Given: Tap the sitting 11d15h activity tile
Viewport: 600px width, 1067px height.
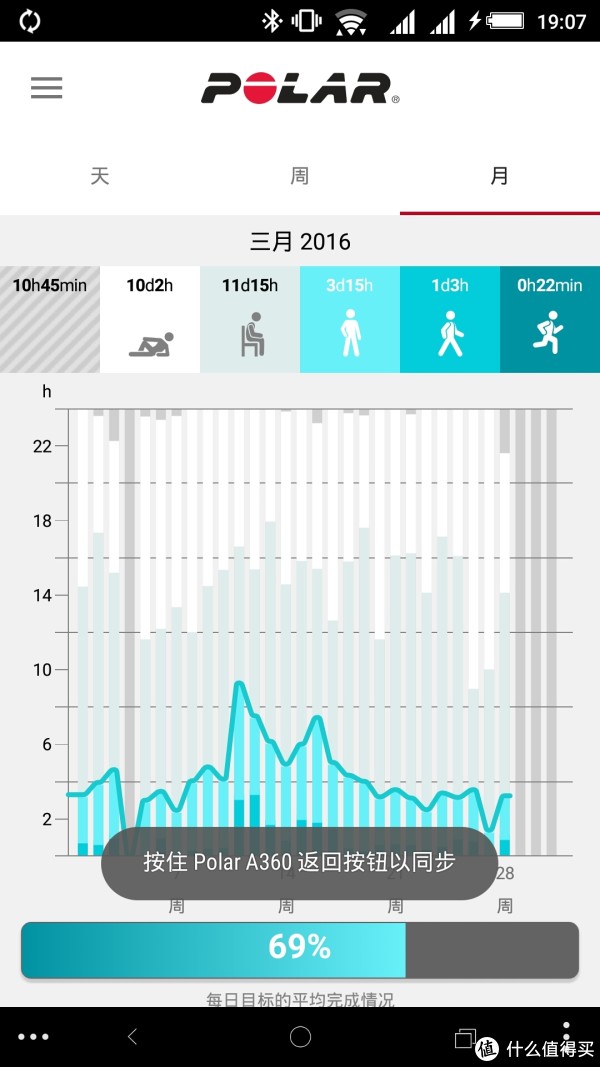Looking at the screenshot, I should pyautogui.click(x=250, y=319).
